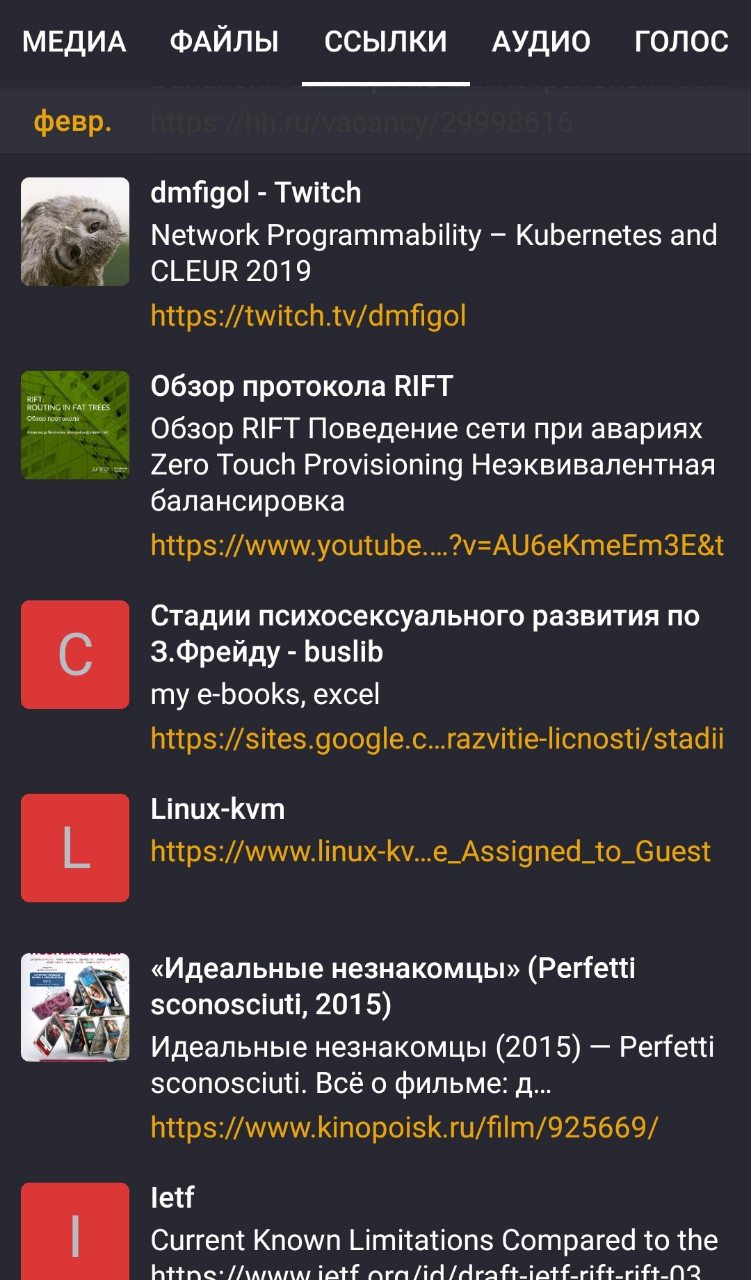Open the Linux-kvm entry
Image resolution: width=751 pixels, height=1280 pixels.
pos(218,809)
